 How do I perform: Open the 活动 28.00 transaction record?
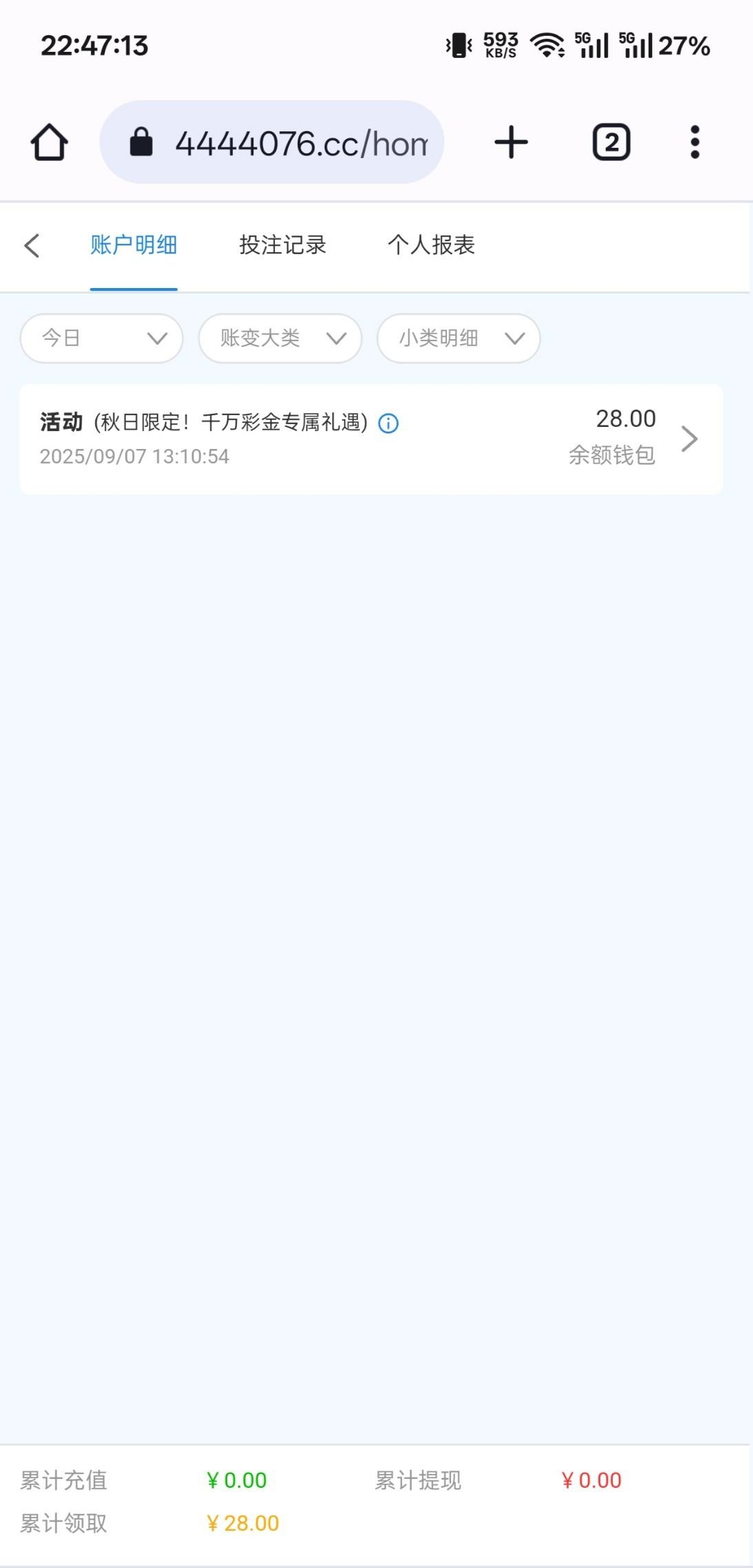pyautogui.click(x=371, y=439)
